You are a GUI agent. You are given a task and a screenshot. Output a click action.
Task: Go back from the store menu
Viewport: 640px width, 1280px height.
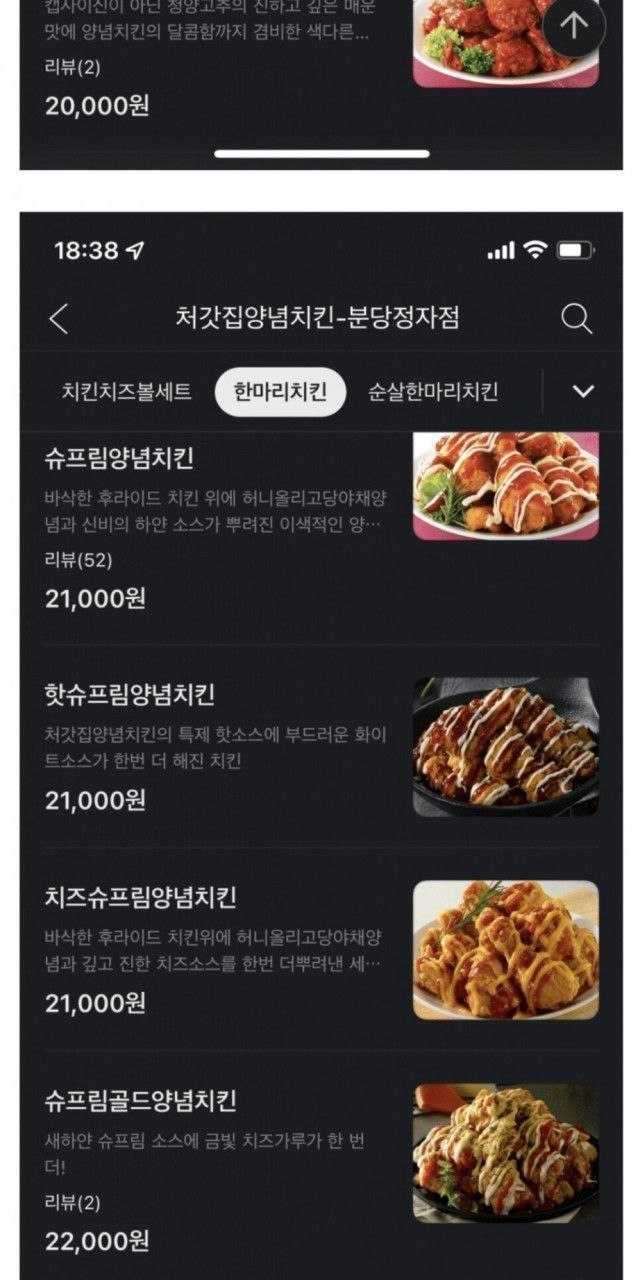click(x=59, y=319)
